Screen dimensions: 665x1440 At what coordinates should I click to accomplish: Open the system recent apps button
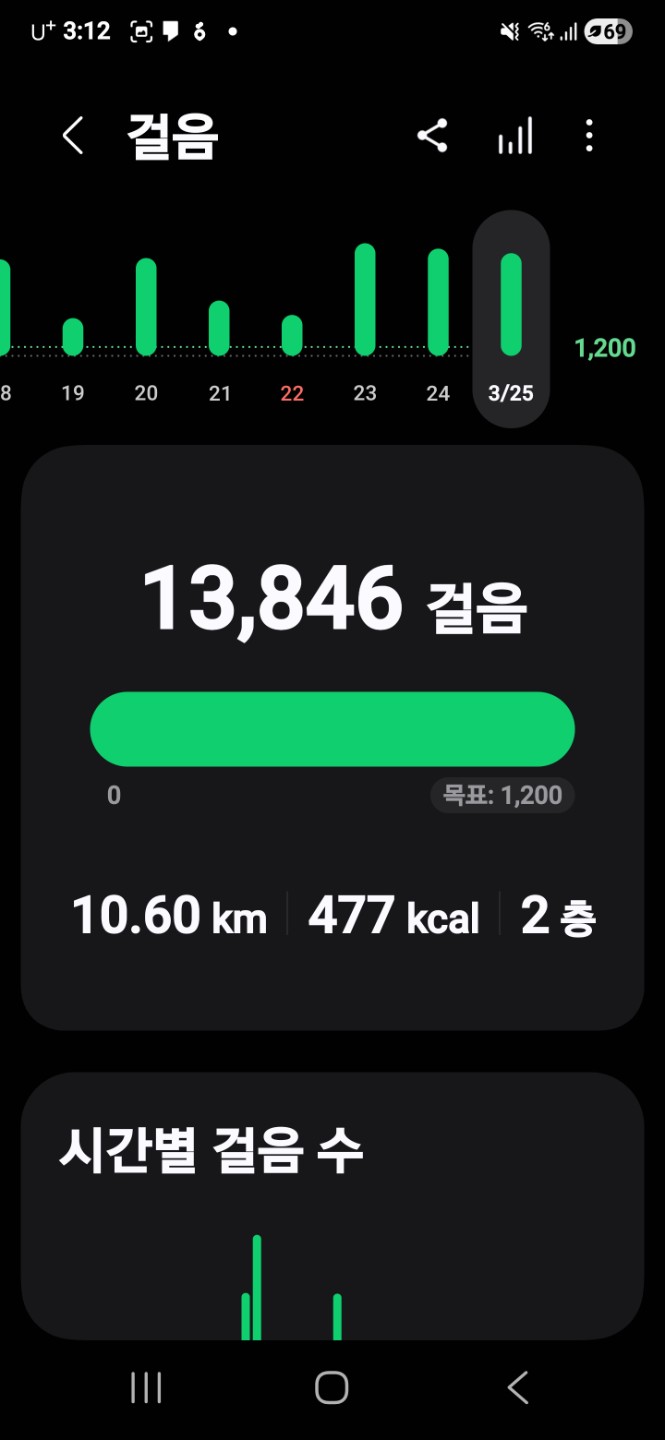(x=146, y=1387)
